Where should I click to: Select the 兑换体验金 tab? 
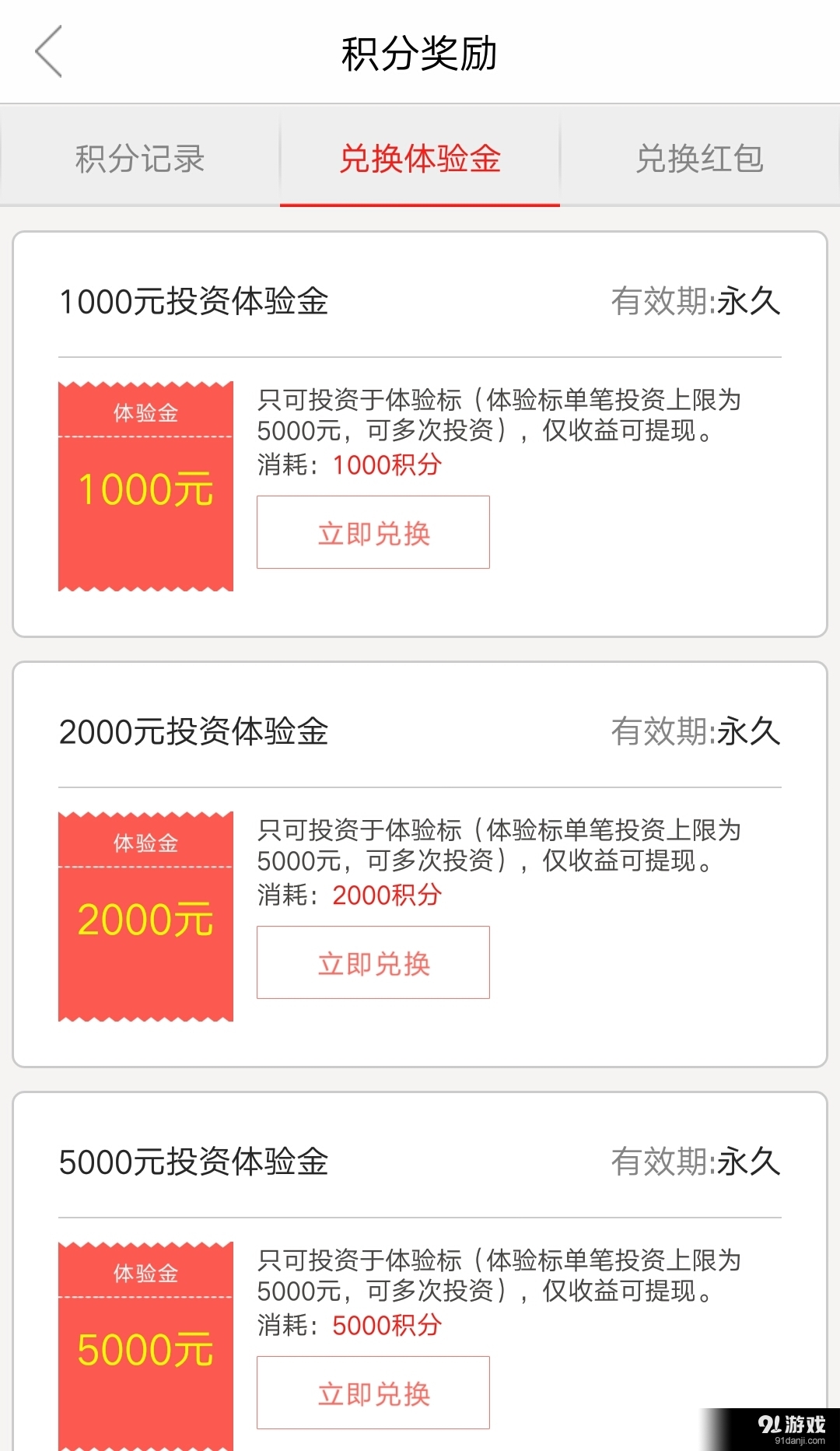click(x=420, y=159)
